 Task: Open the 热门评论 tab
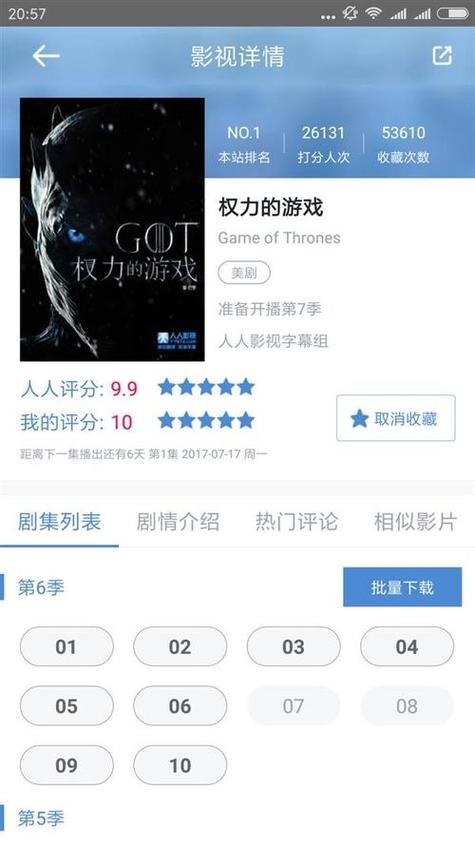(297, 522)
